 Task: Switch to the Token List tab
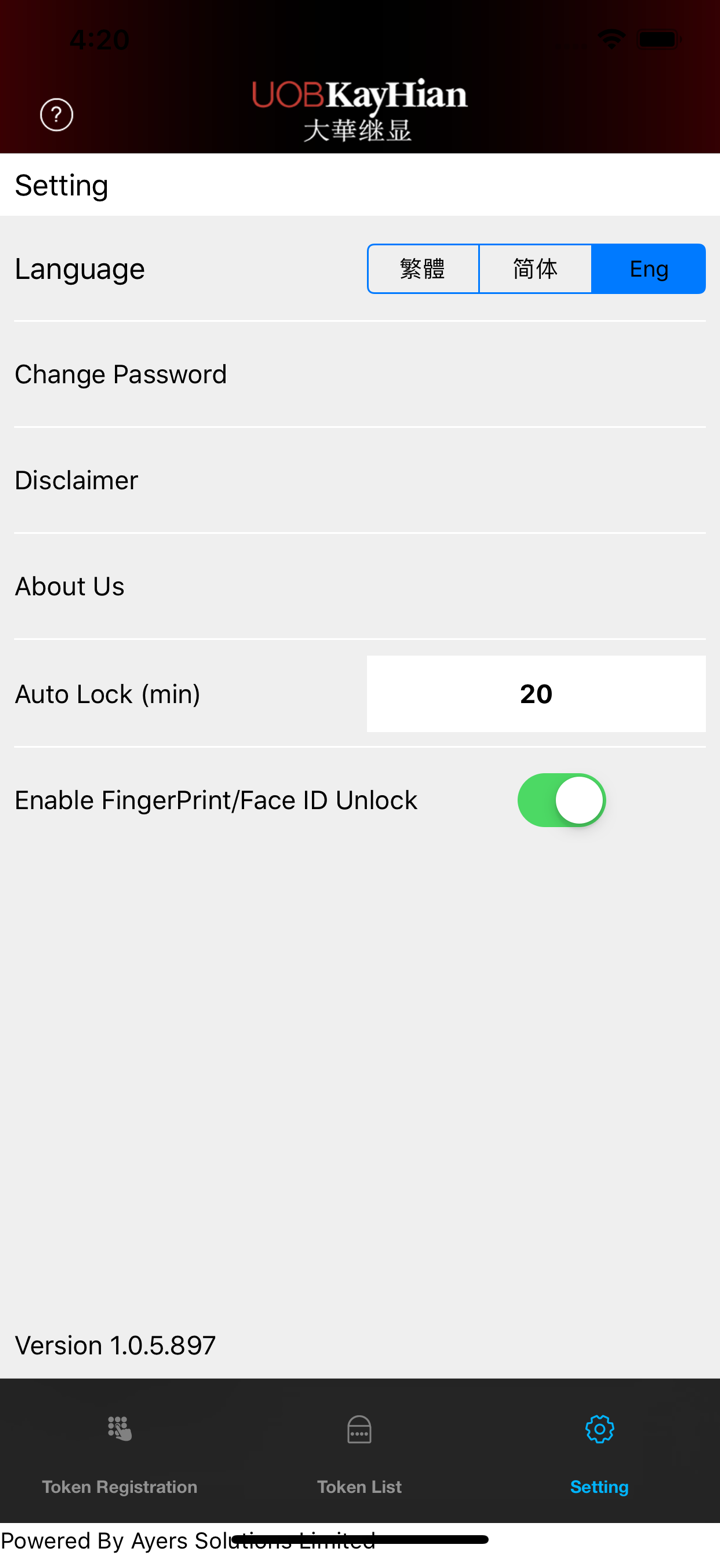point(359,1452)
